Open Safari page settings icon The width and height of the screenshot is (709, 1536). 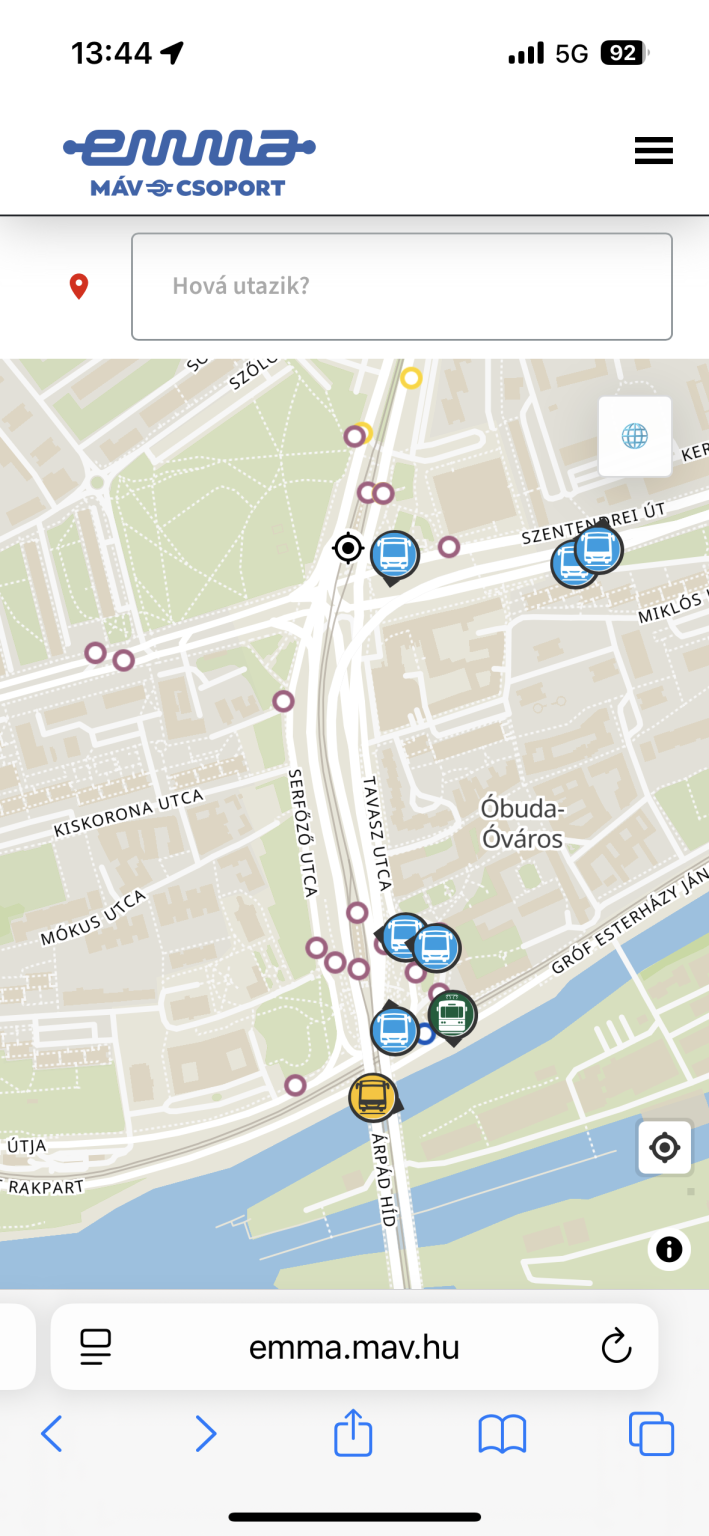click(96, 1347)
